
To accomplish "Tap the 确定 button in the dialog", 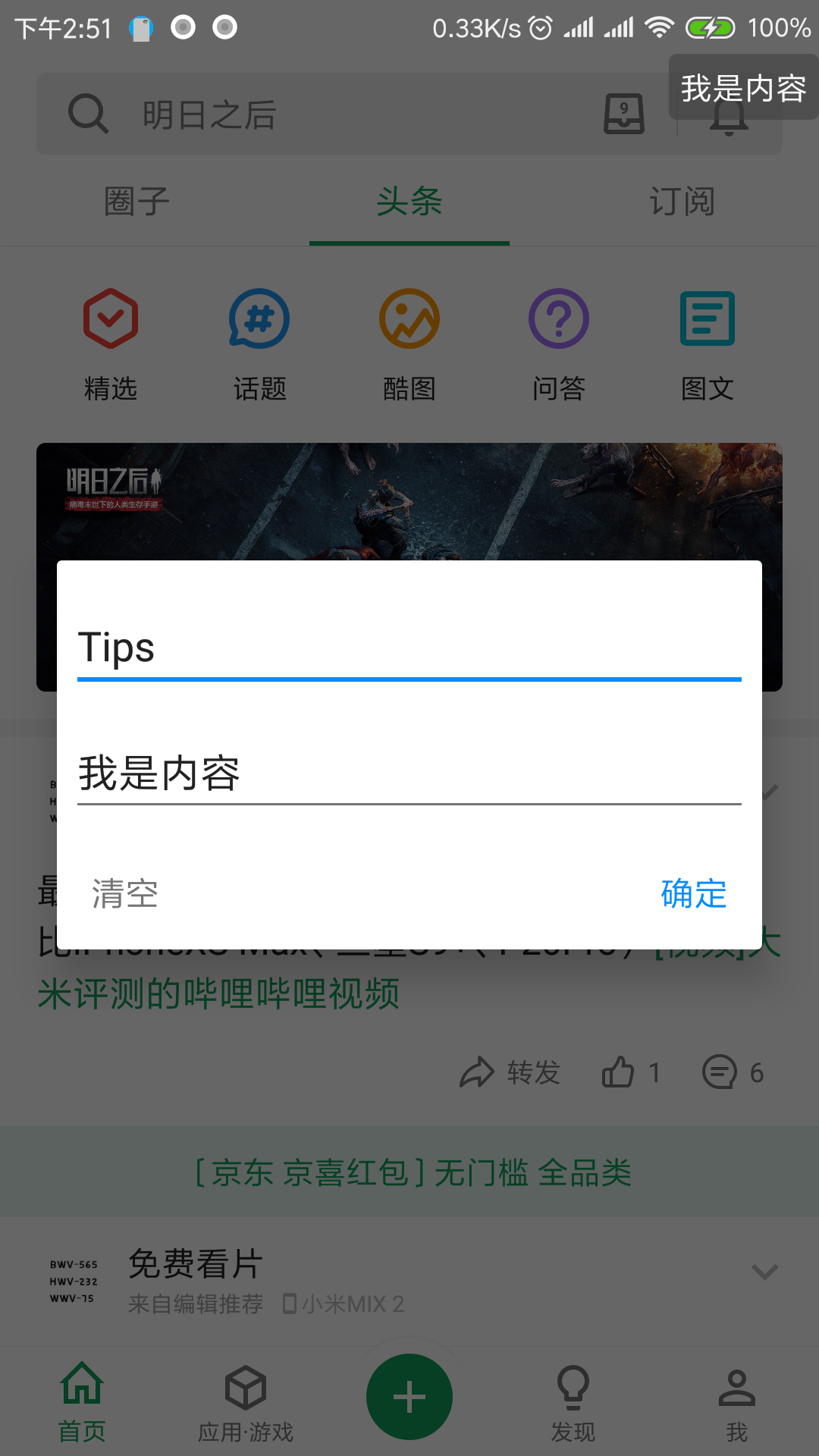I will (x=693, y=893).
